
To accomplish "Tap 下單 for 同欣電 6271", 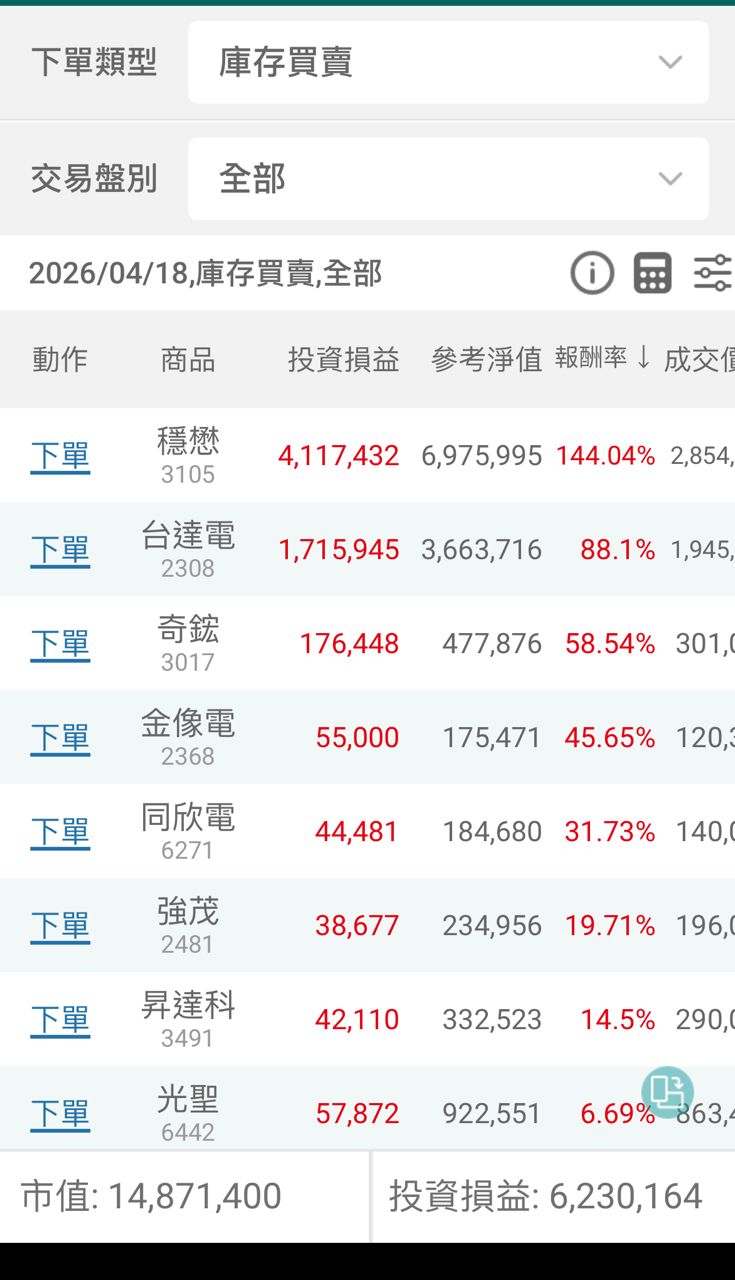I will [x=60, y=832].
